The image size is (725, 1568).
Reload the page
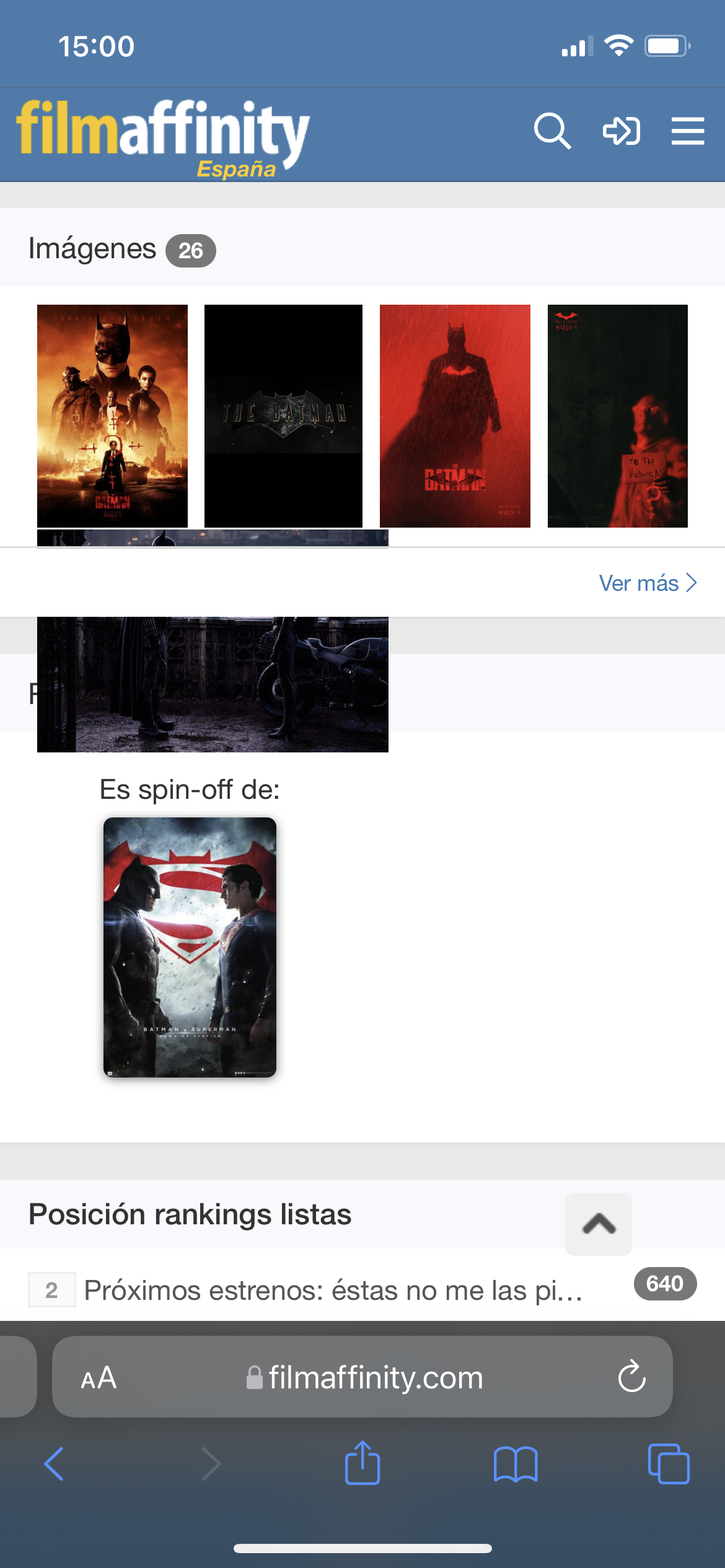(631, 1378)
